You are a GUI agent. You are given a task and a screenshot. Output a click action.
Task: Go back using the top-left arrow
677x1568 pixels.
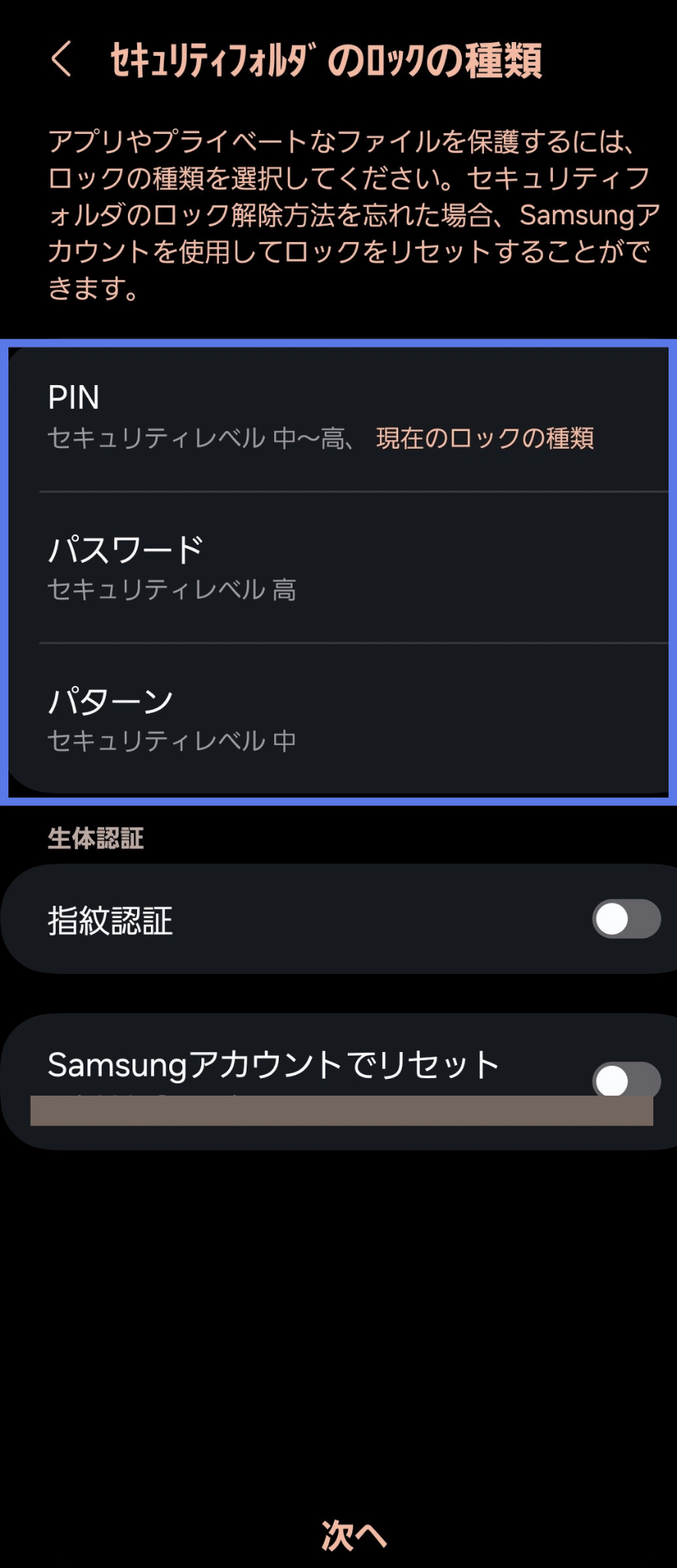tap(61, 60)
